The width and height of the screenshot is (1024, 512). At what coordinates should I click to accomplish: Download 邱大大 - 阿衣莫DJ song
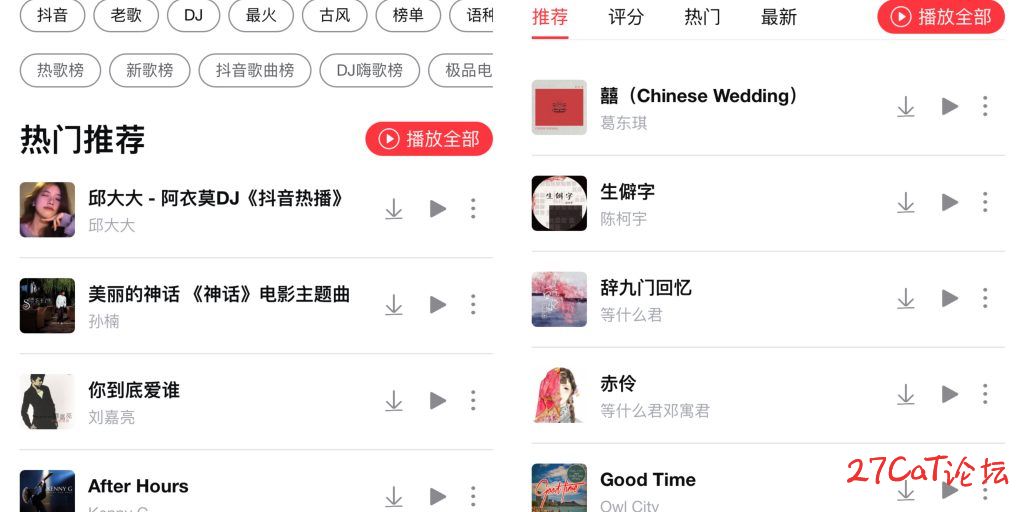click(x=394, y=208)
